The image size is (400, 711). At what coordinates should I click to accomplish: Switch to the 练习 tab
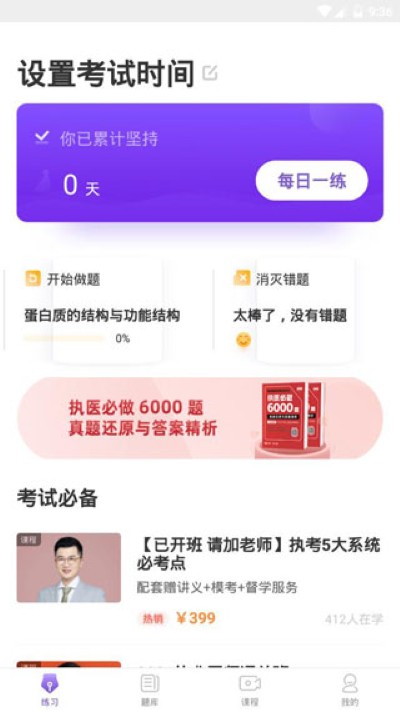click(50, 690)
